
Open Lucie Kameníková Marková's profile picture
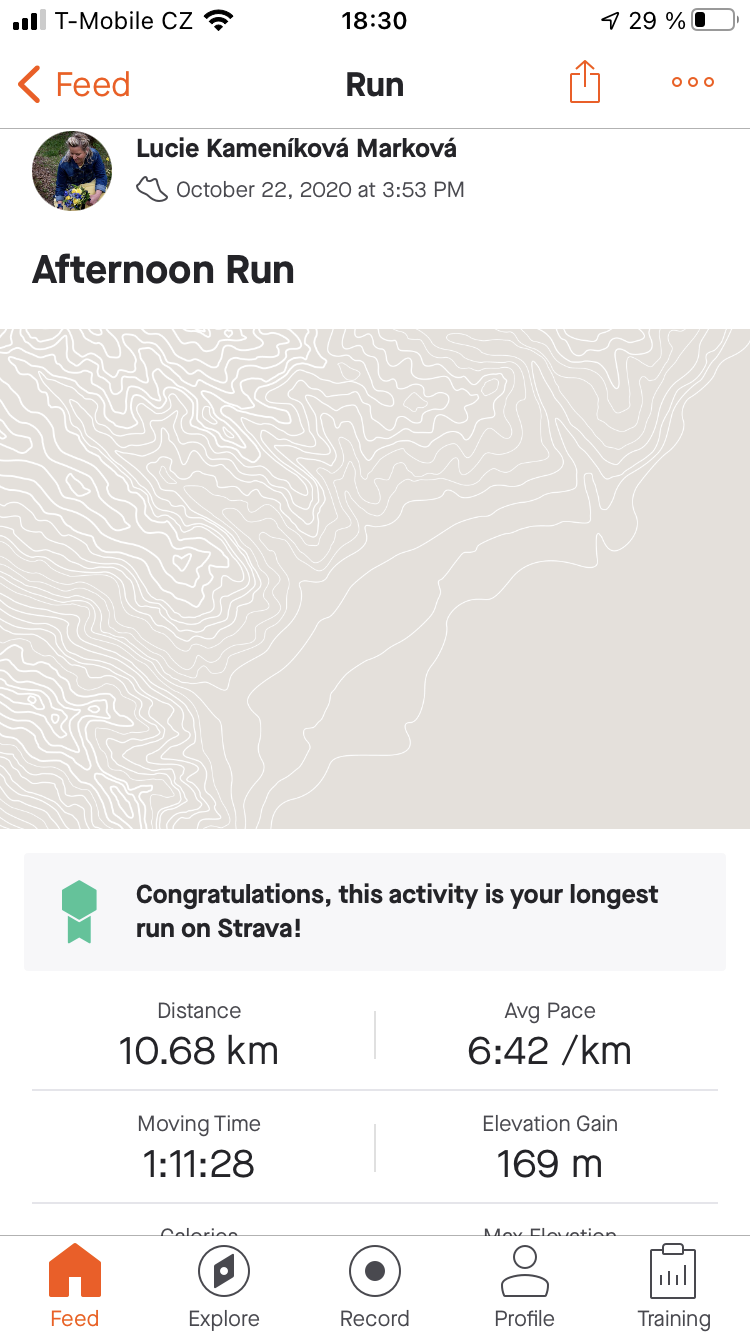[x=72, y=171]
